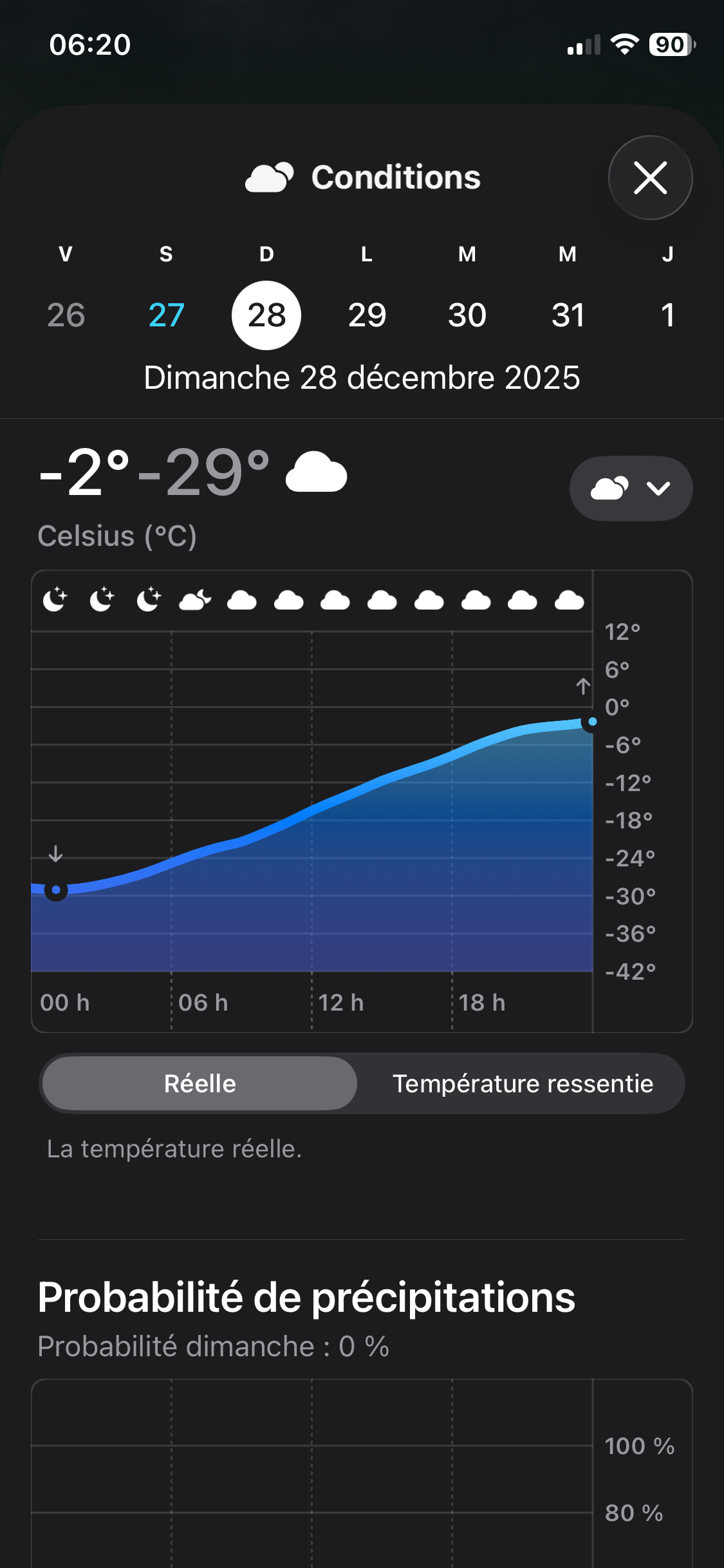Select Wednesday 31 in the day picker

(x=568, y=315)
